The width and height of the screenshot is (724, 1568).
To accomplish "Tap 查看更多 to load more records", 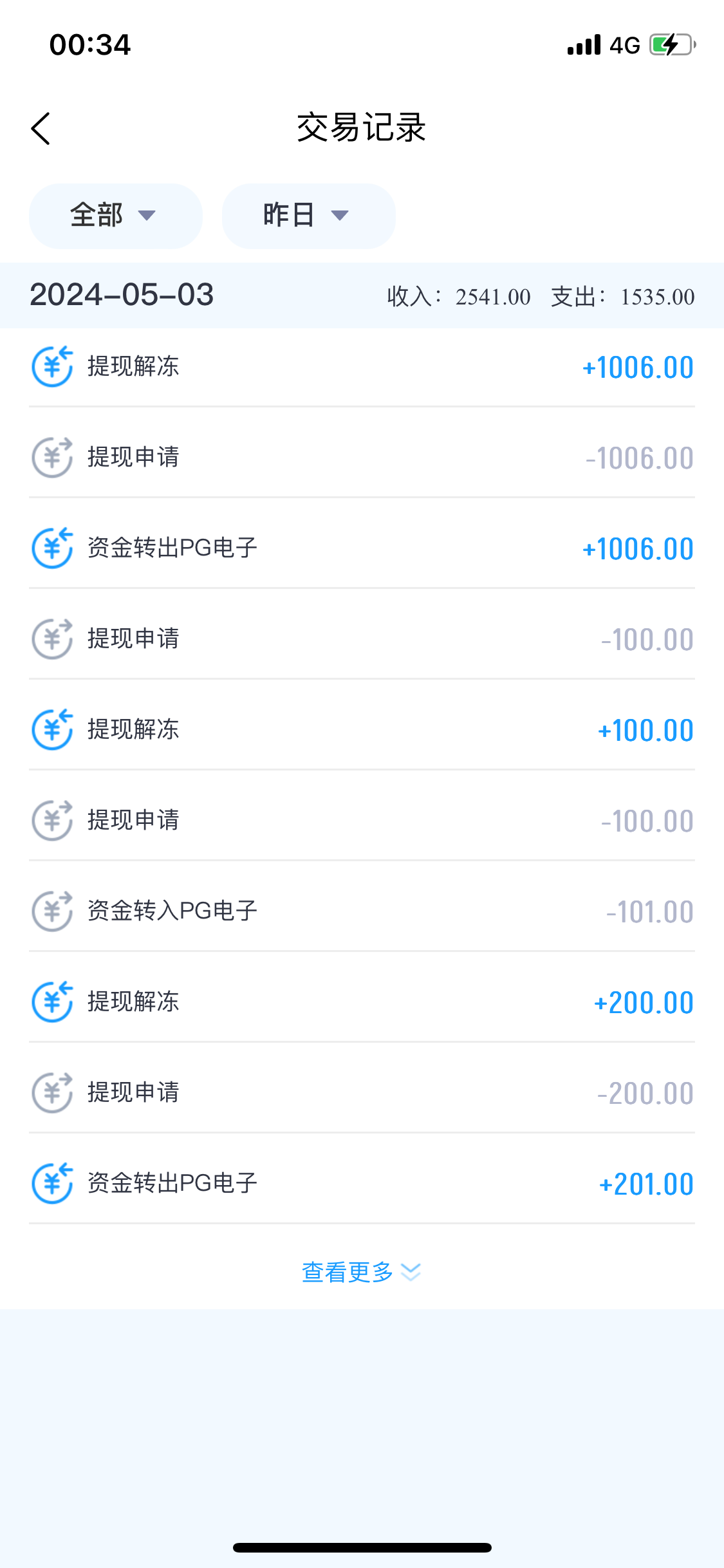I will point(361,1272).
